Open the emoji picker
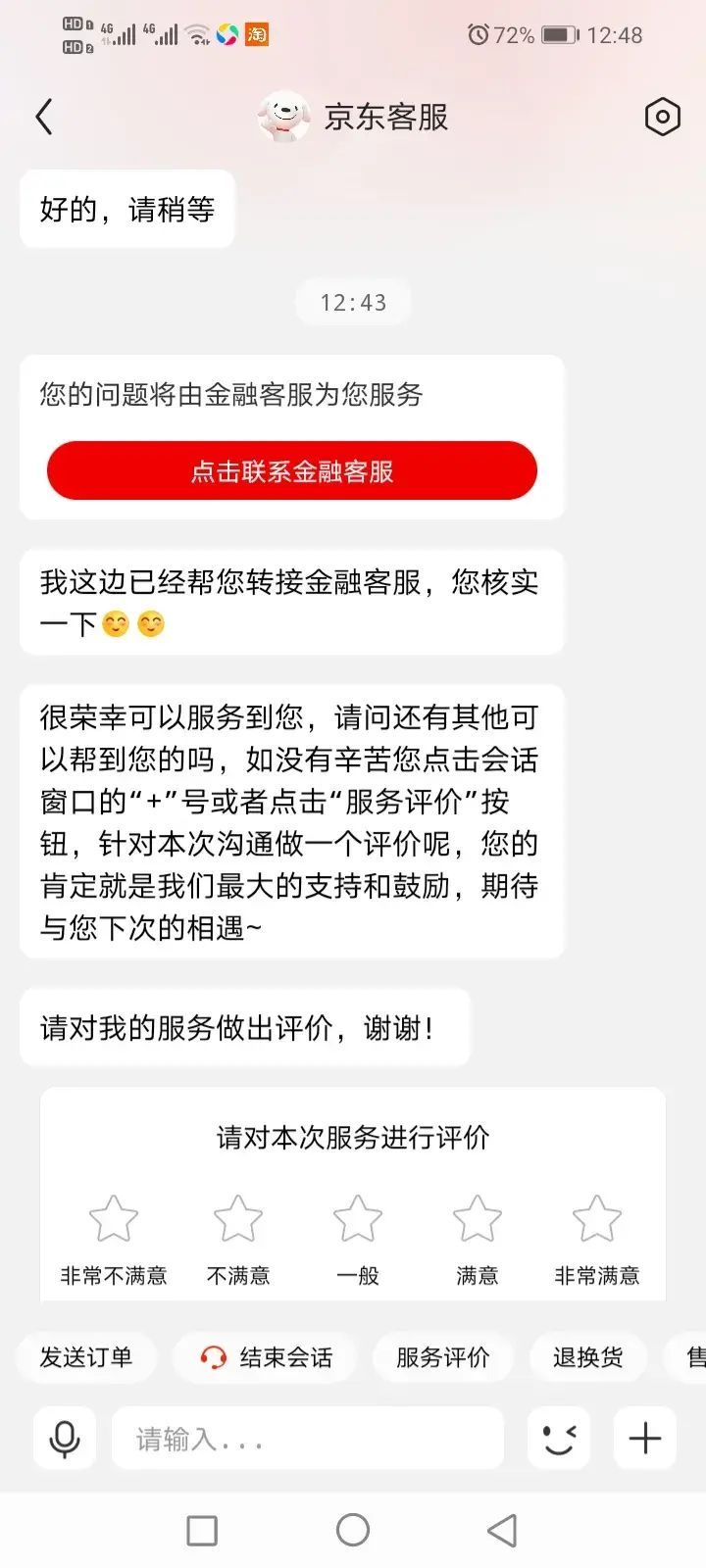 coord(559,1439)
